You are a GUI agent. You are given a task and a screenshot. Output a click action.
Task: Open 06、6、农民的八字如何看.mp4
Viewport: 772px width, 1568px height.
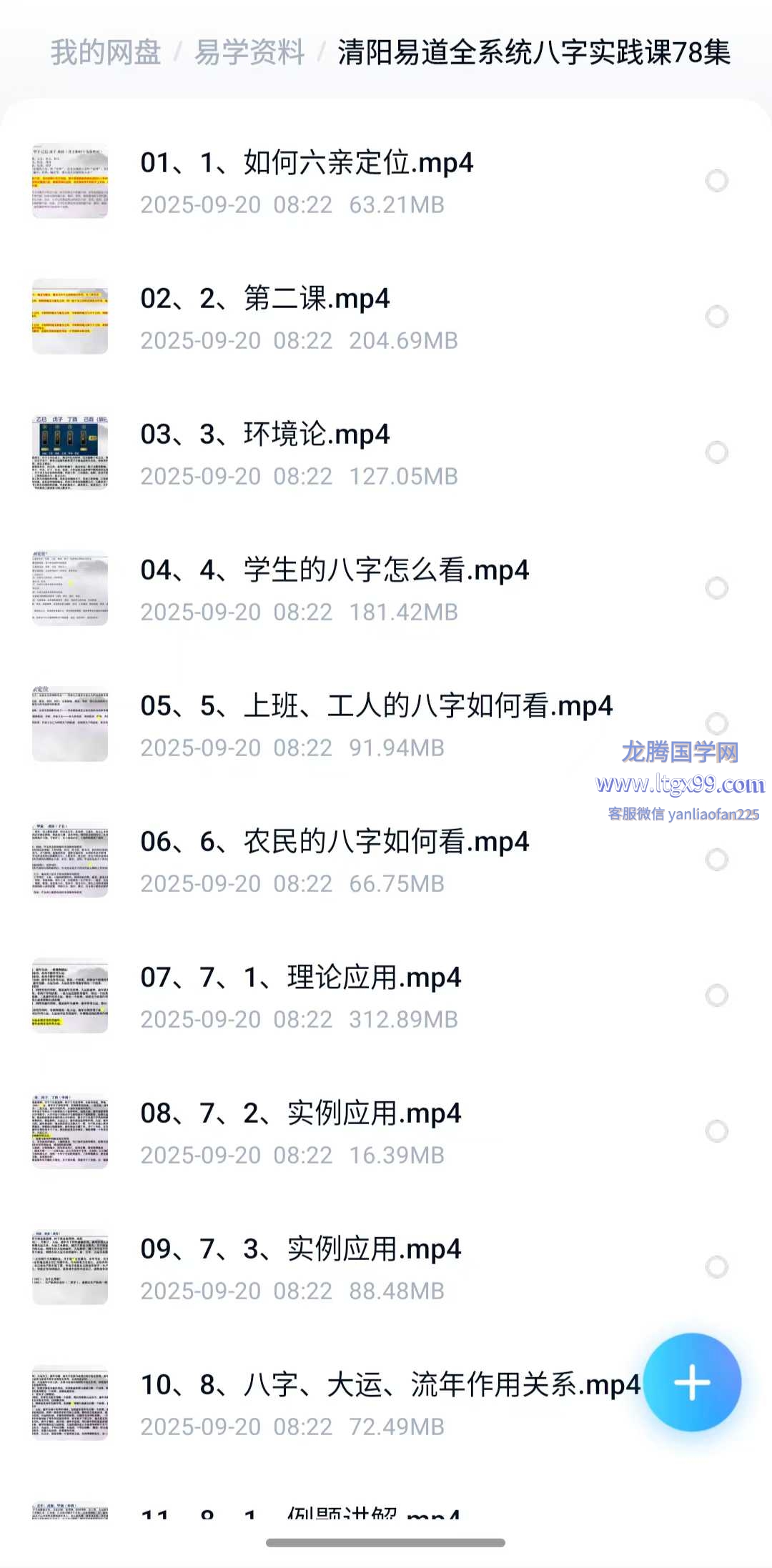(335, 842)
